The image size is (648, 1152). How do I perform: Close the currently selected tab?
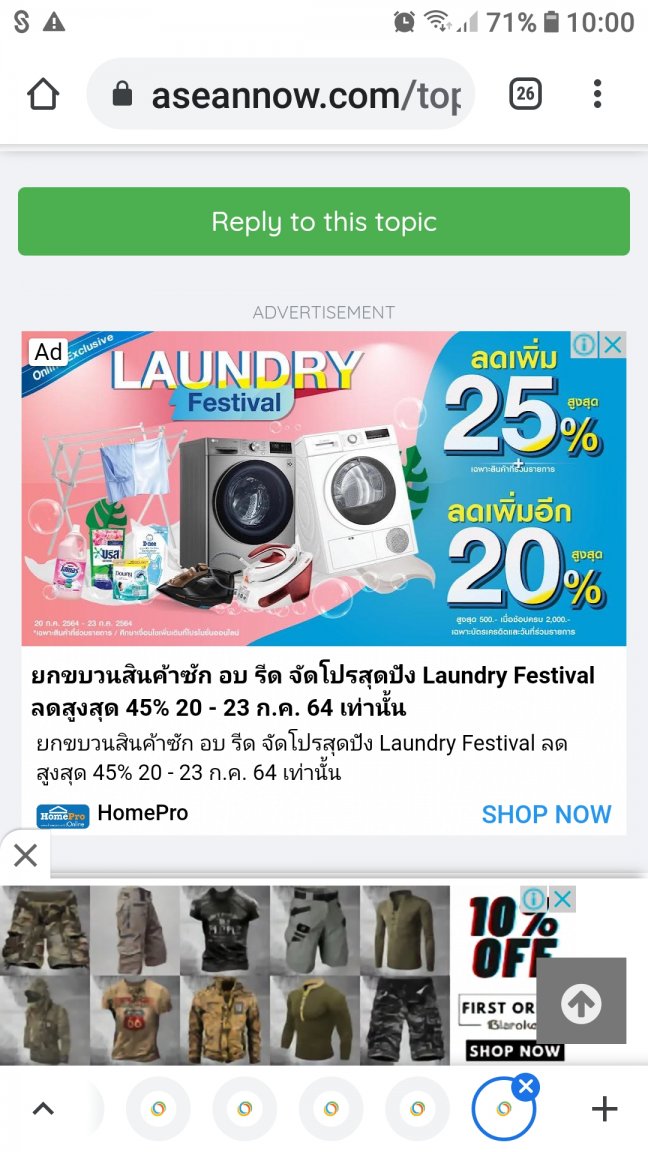(x=527, y=1086)
